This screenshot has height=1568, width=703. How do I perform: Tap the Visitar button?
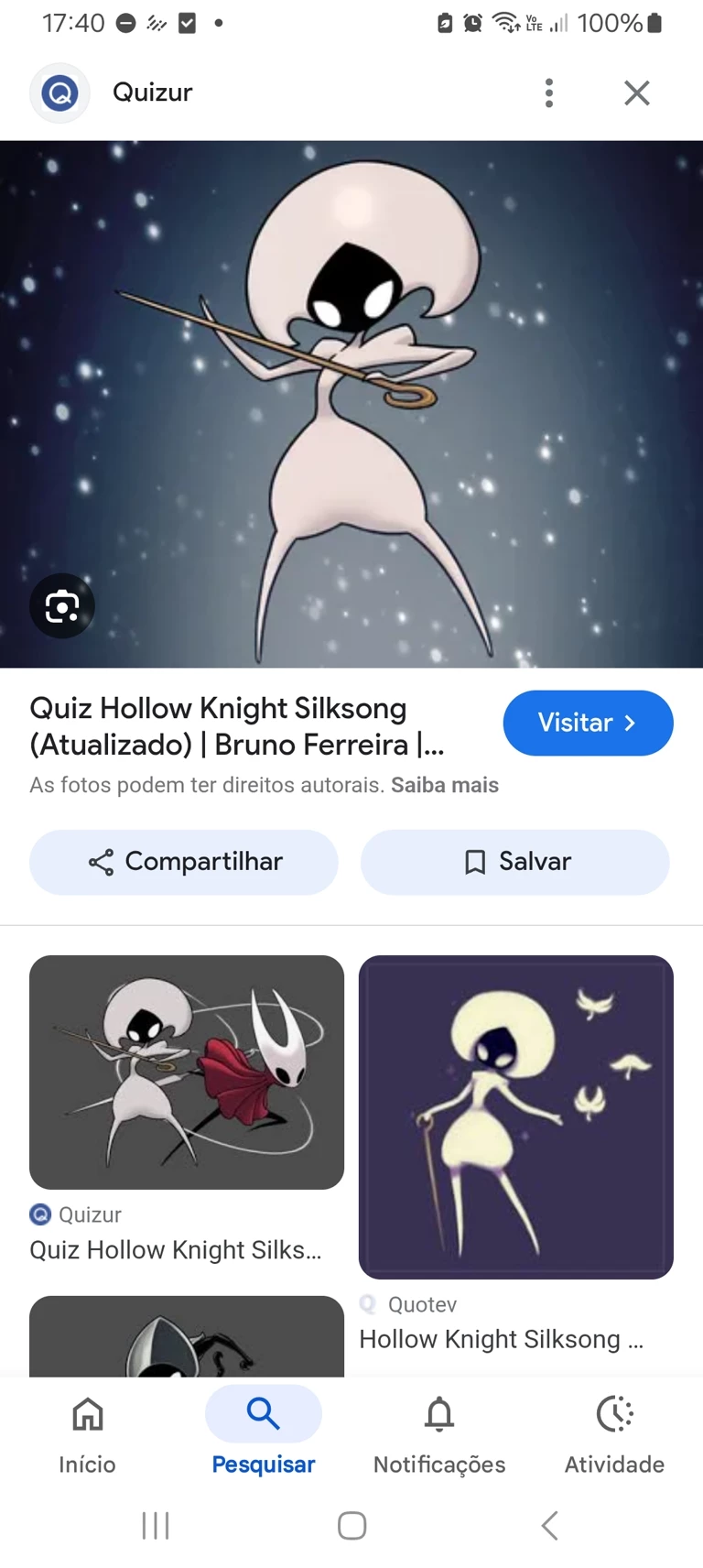(x=588, y=723)
